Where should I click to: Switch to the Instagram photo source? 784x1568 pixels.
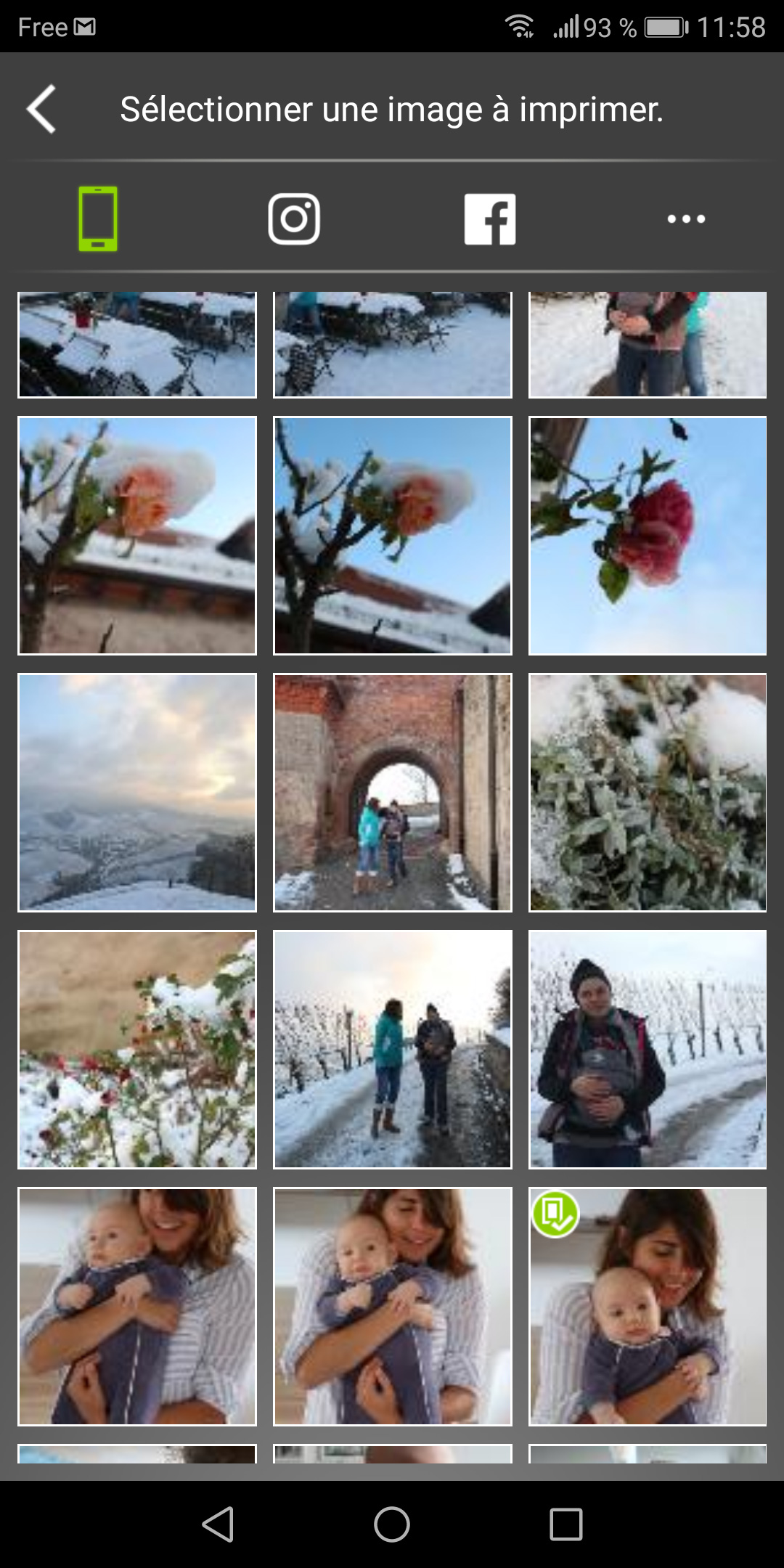(x=294, y=219)
